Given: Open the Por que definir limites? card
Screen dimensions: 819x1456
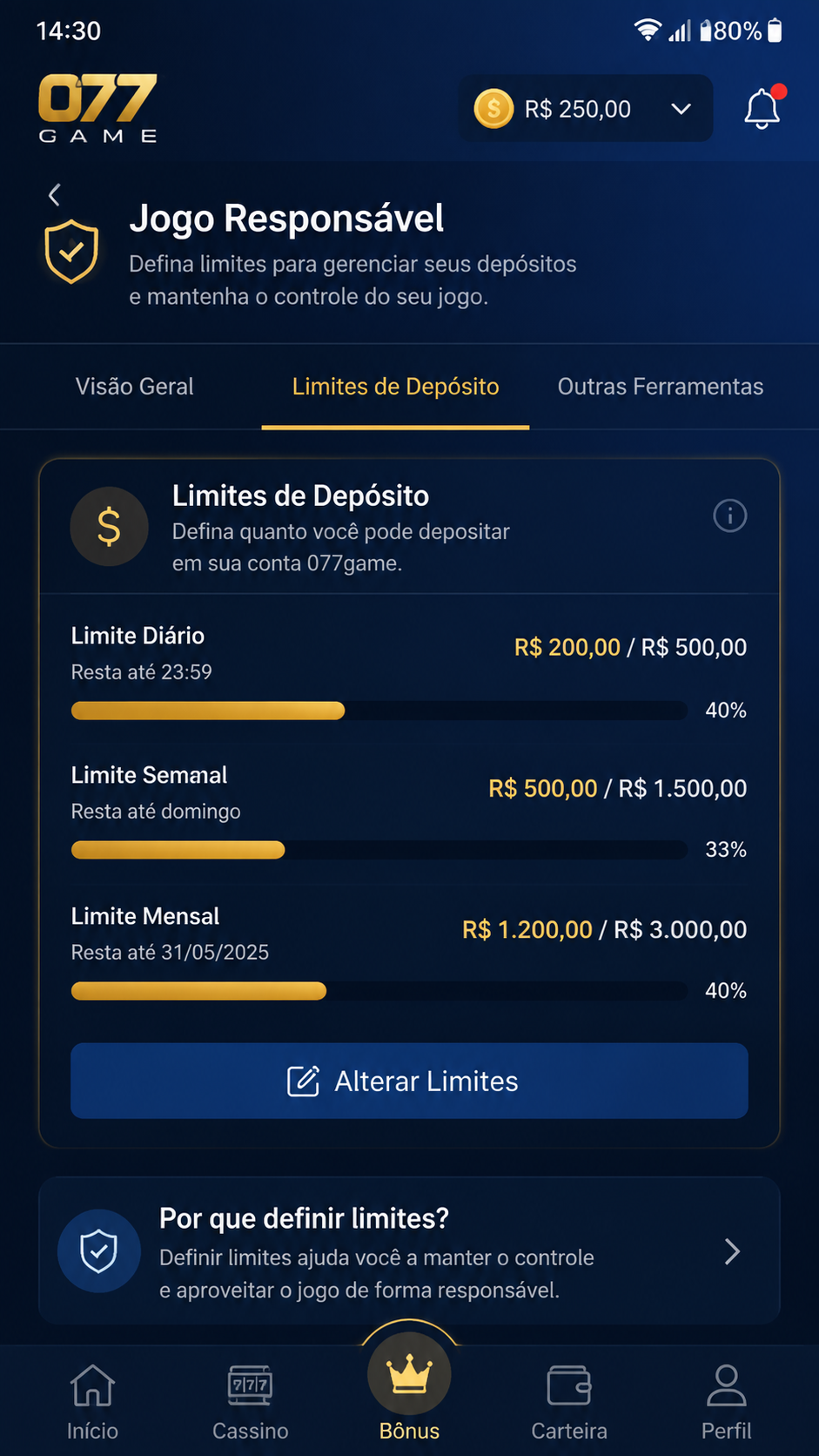Looking at the screenshot, I should (x=409, y=1251).
